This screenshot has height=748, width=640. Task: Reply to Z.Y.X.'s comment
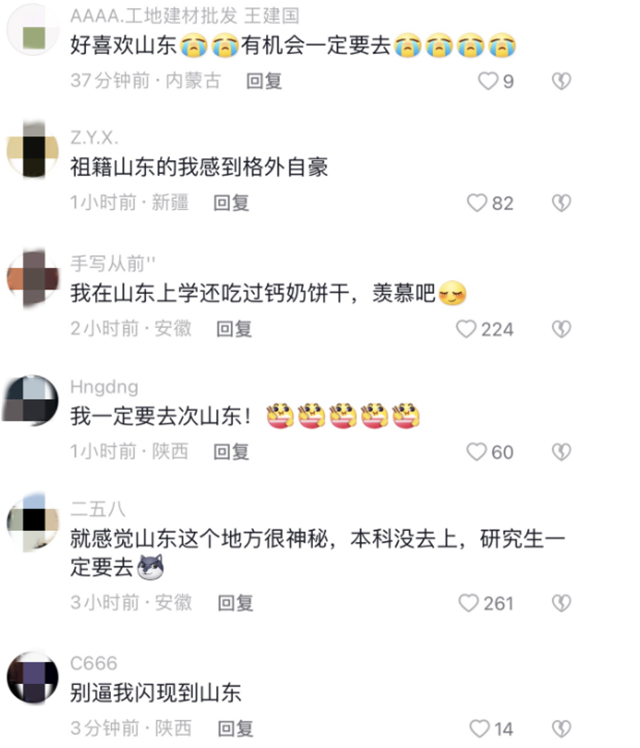tap(232, 202)
